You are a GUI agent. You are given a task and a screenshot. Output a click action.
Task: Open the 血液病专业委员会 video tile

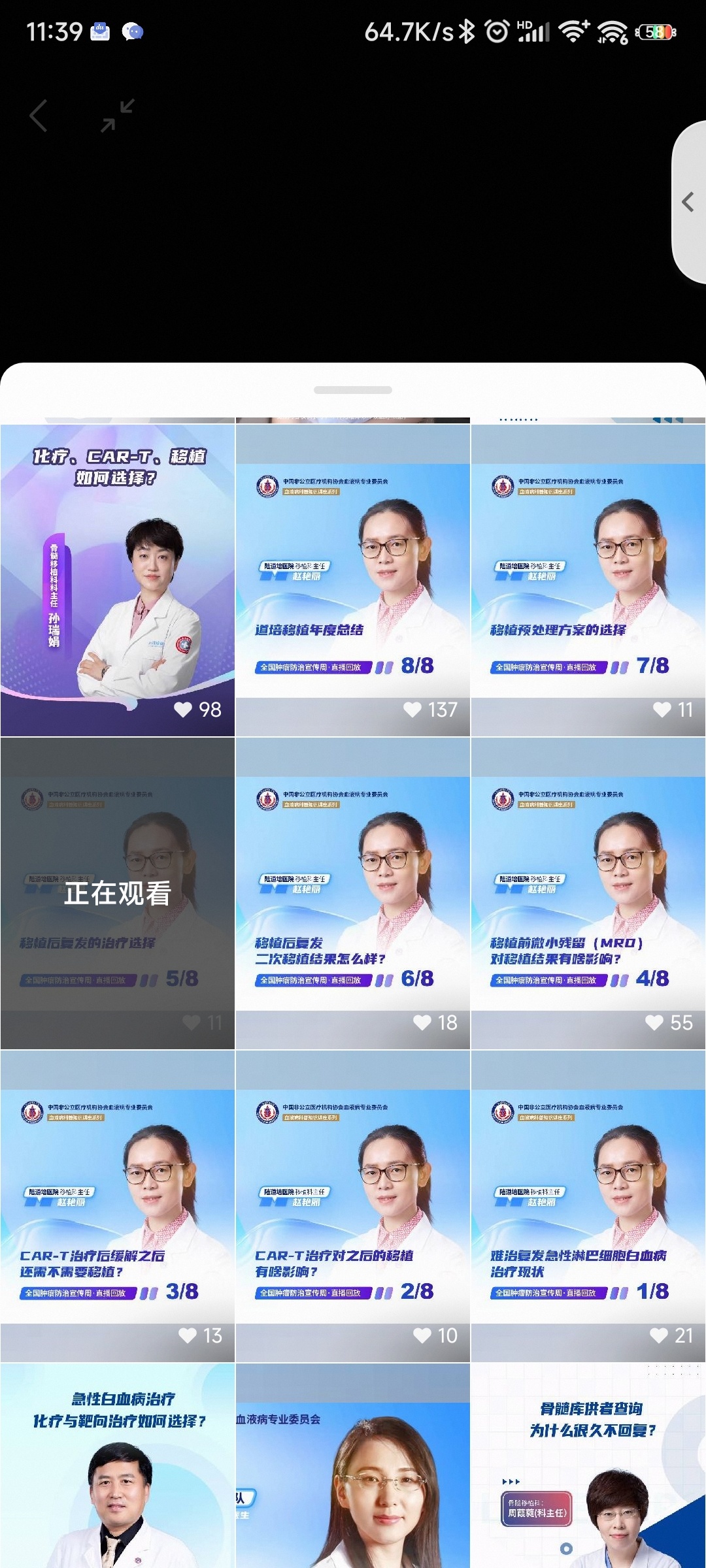[x=353, y=1467]
